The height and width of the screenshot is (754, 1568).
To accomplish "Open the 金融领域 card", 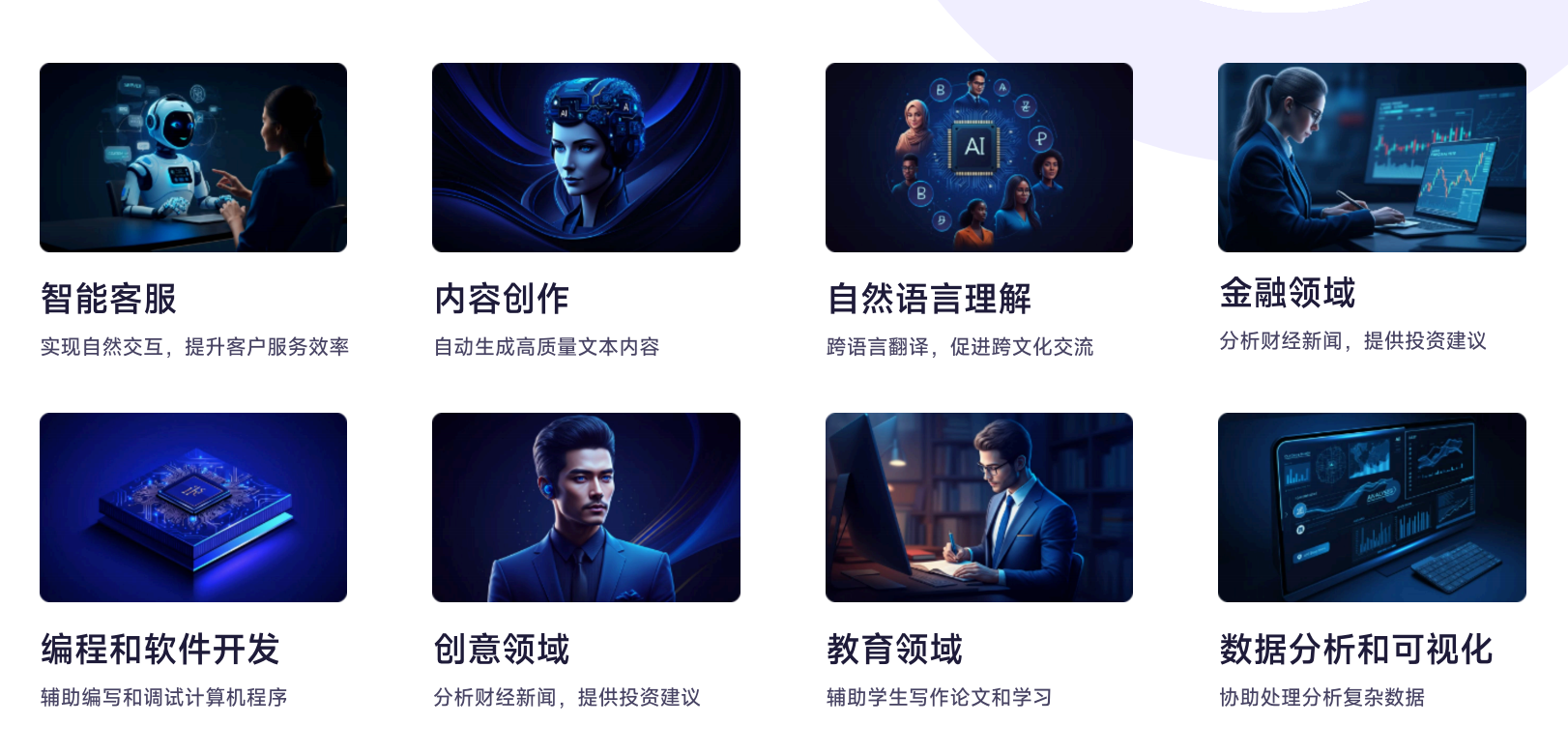I will 1372,159.
